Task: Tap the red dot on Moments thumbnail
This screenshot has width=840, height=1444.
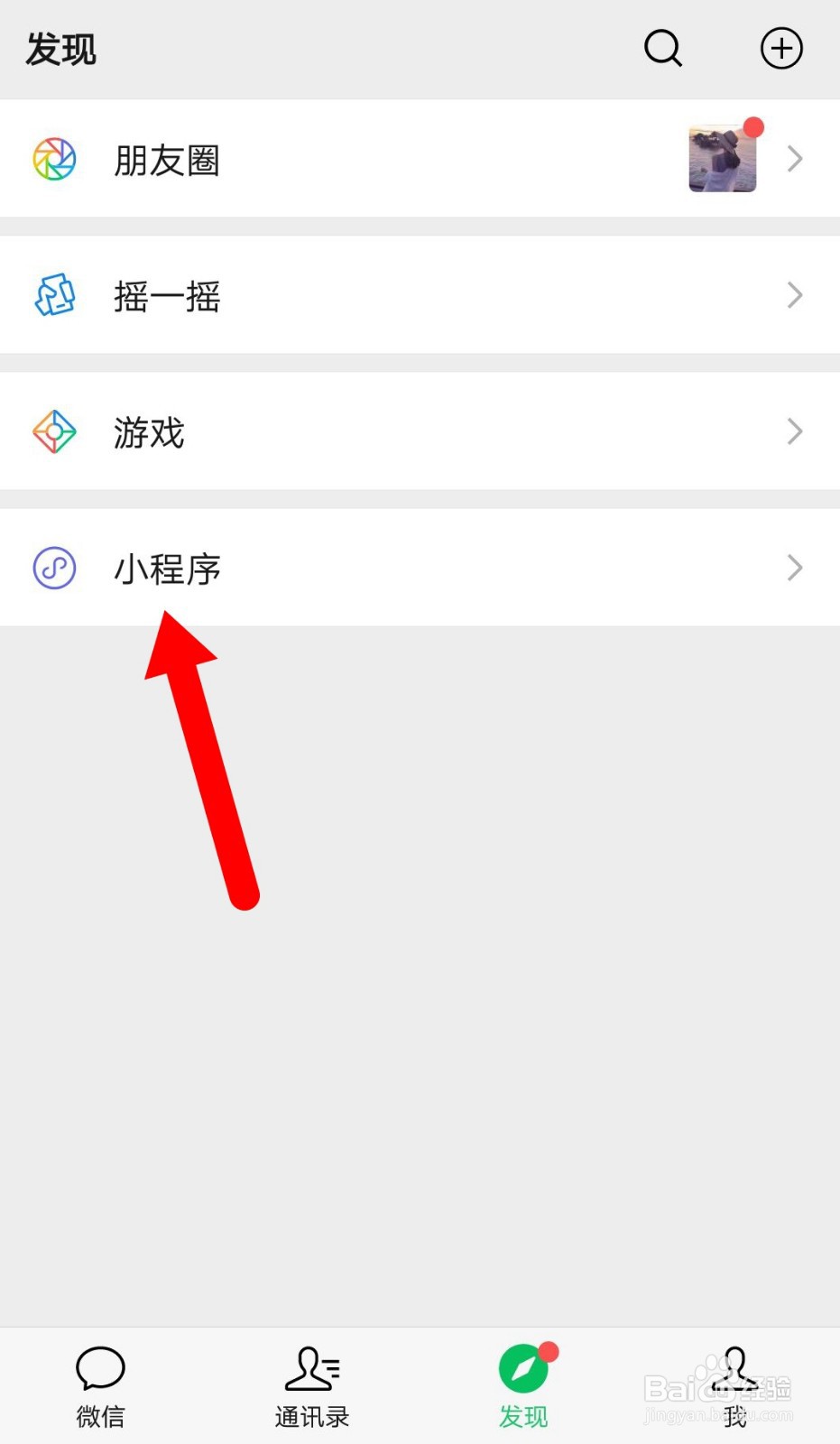Action: [x=754, y=128]
